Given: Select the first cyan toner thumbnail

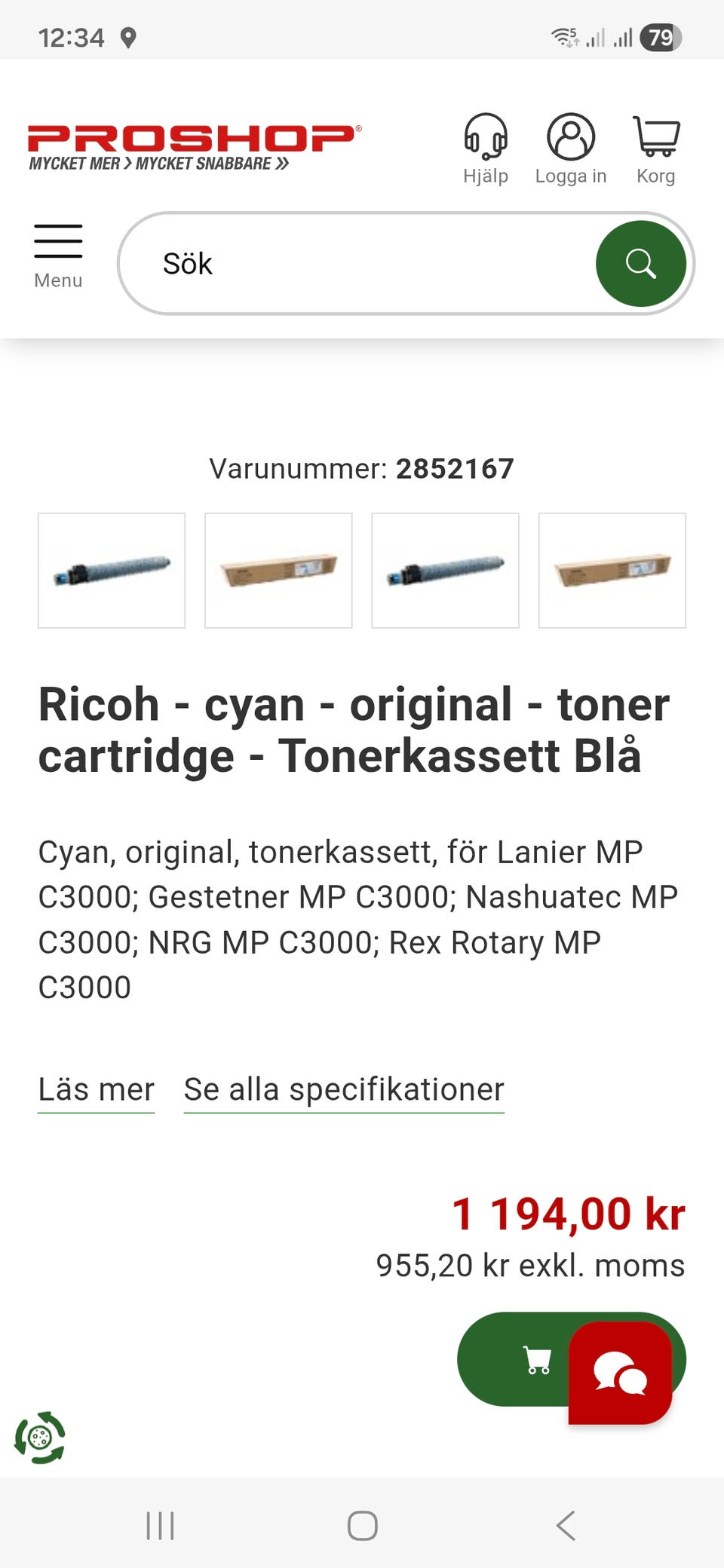Looking at the screenshot, I should (111, 571).
